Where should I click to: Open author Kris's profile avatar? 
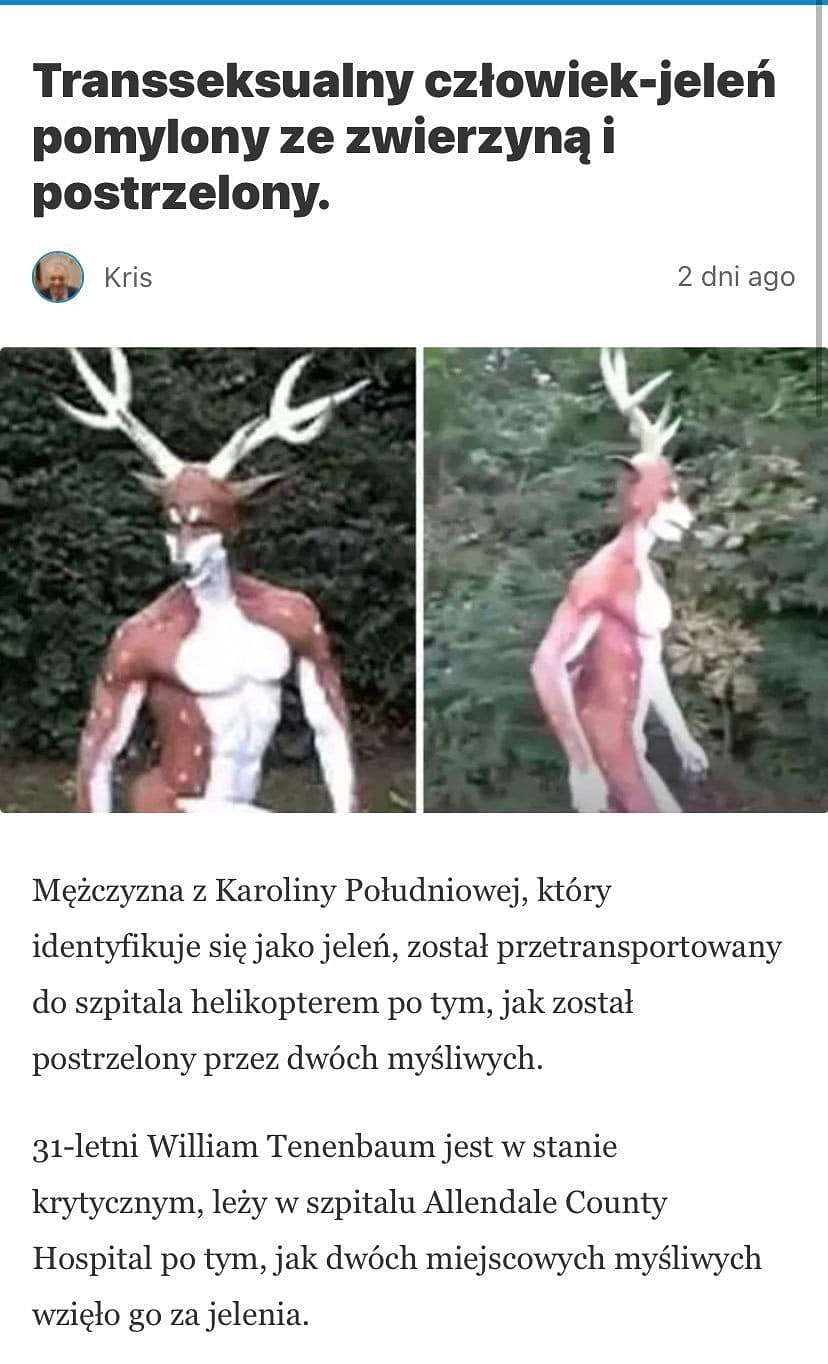pos(58,277)
